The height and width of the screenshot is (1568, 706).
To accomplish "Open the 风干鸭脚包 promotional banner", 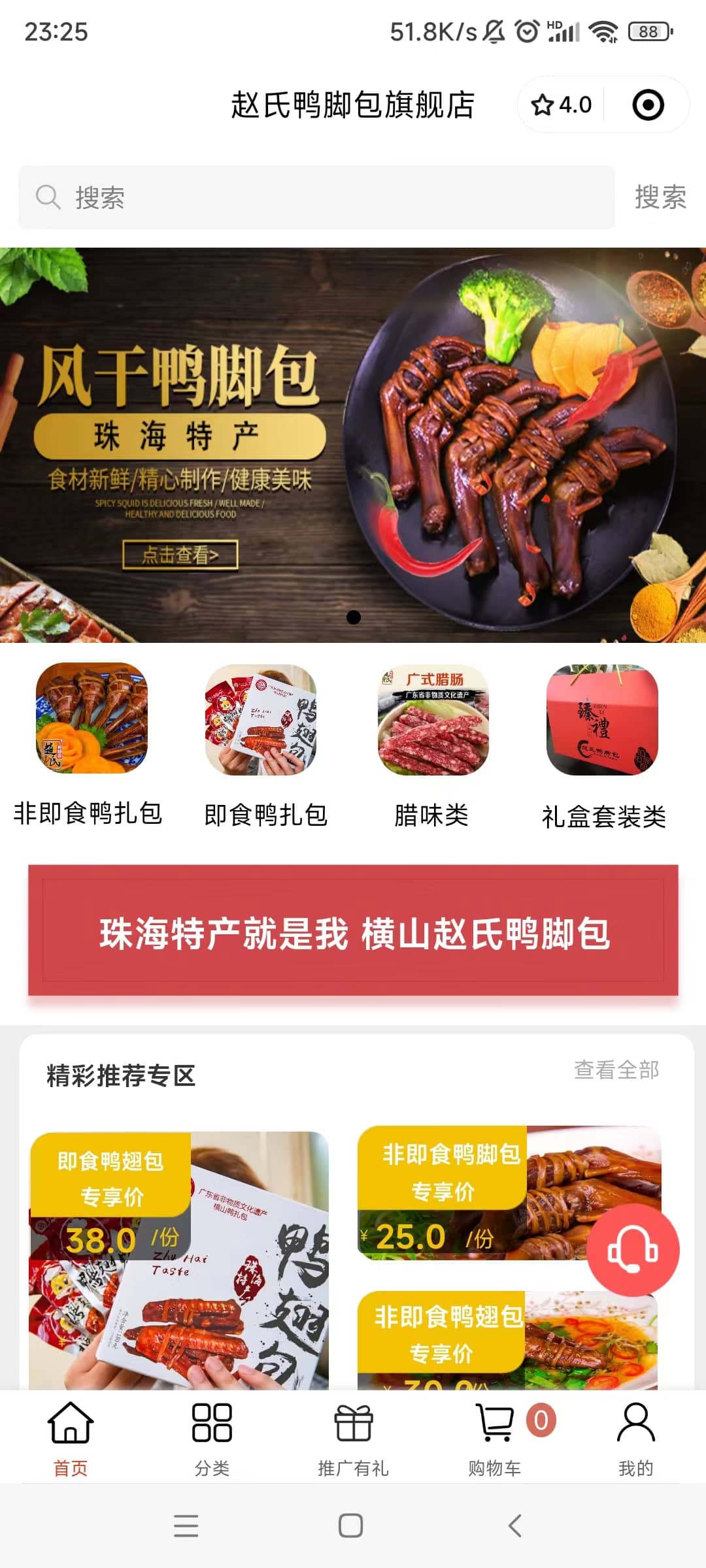I will 353,444.
